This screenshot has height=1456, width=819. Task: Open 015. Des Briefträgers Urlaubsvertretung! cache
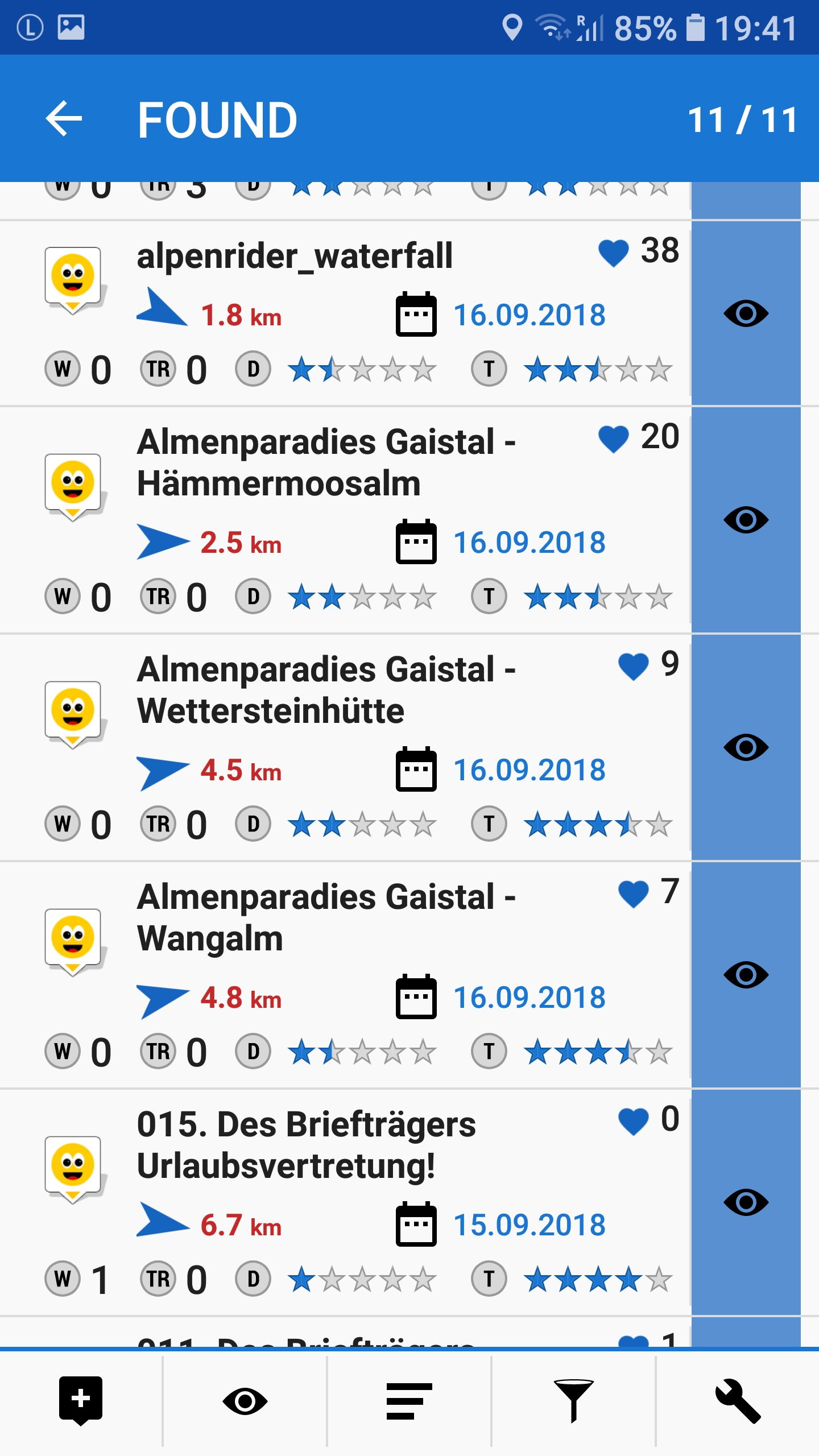point(307,1145)
